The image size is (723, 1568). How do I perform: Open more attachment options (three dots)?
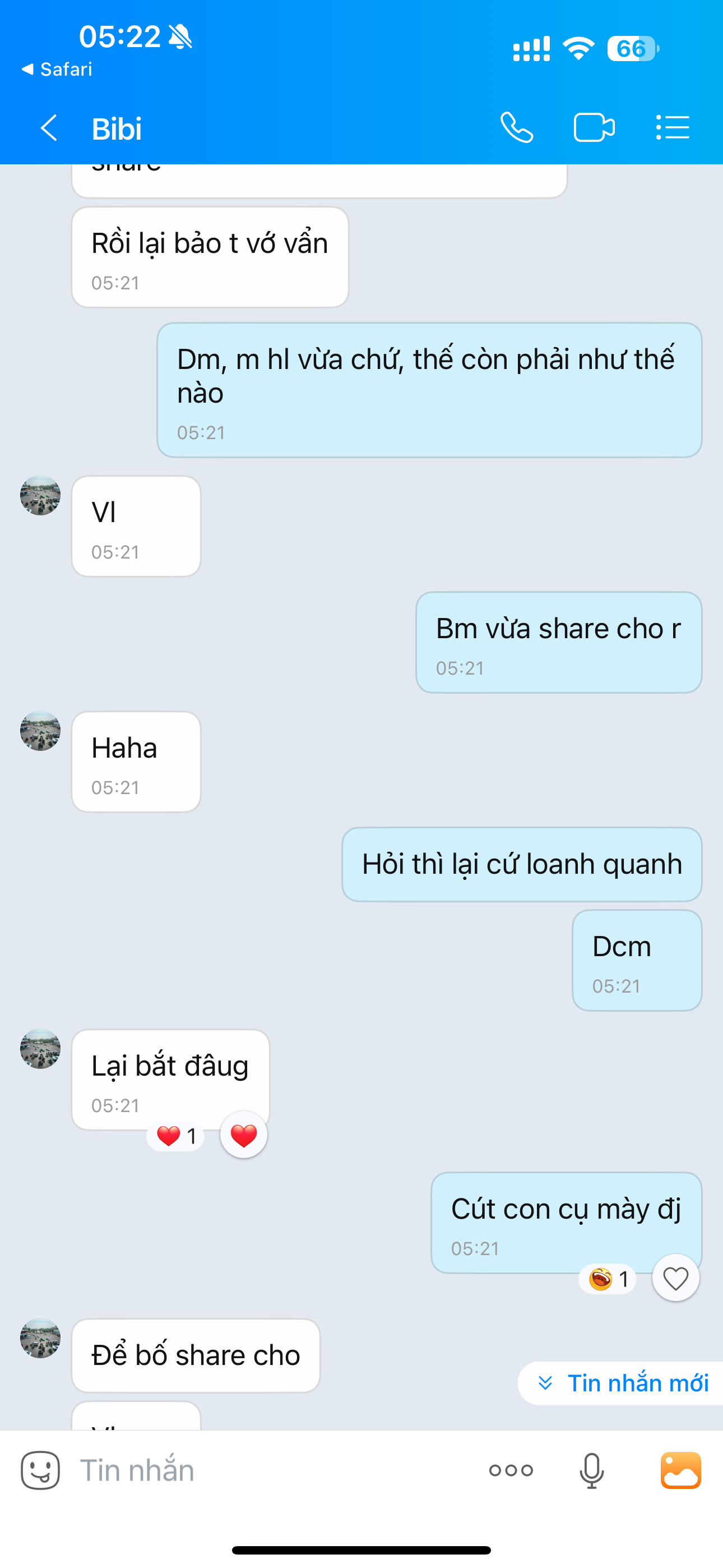pos(511,1470)
